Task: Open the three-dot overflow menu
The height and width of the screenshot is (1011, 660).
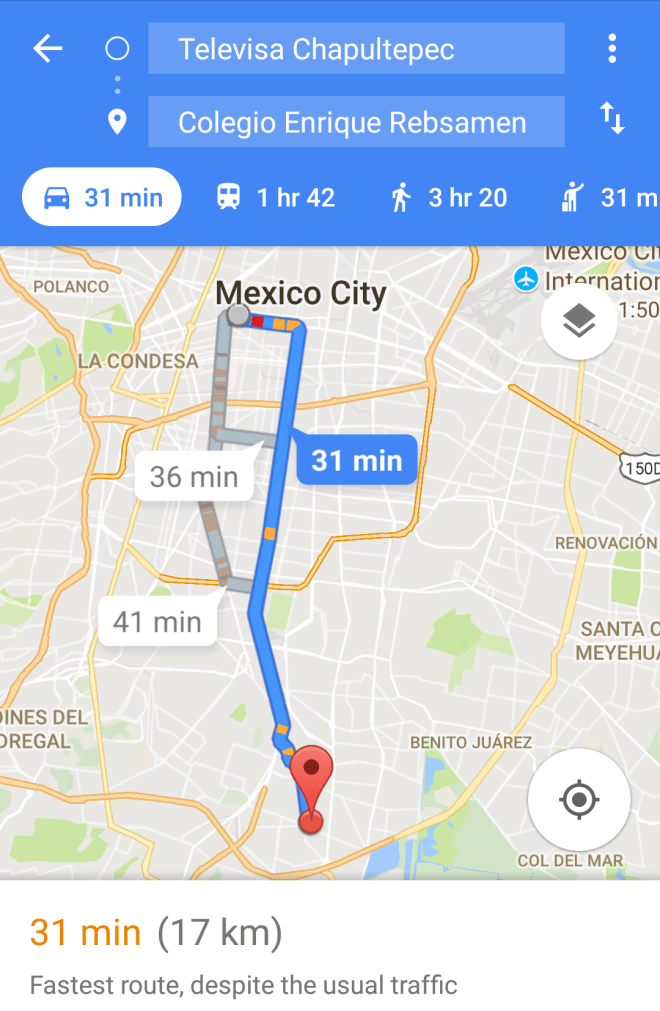Action: (x=612, y=49)
